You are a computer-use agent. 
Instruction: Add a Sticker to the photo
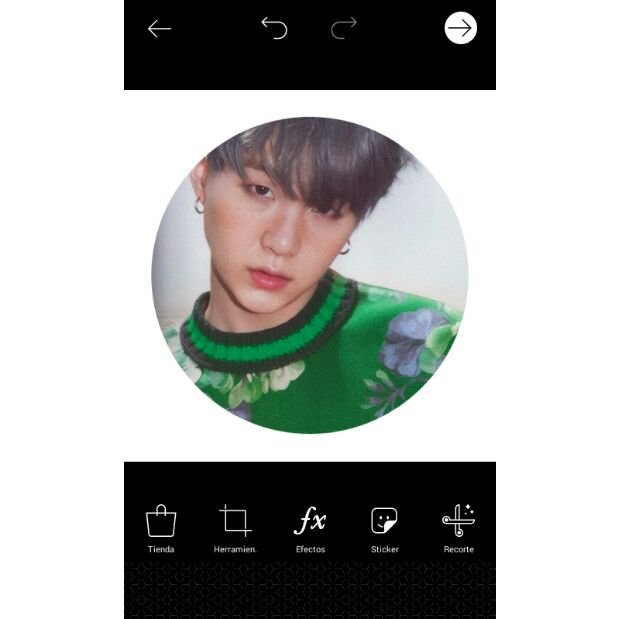385,527
